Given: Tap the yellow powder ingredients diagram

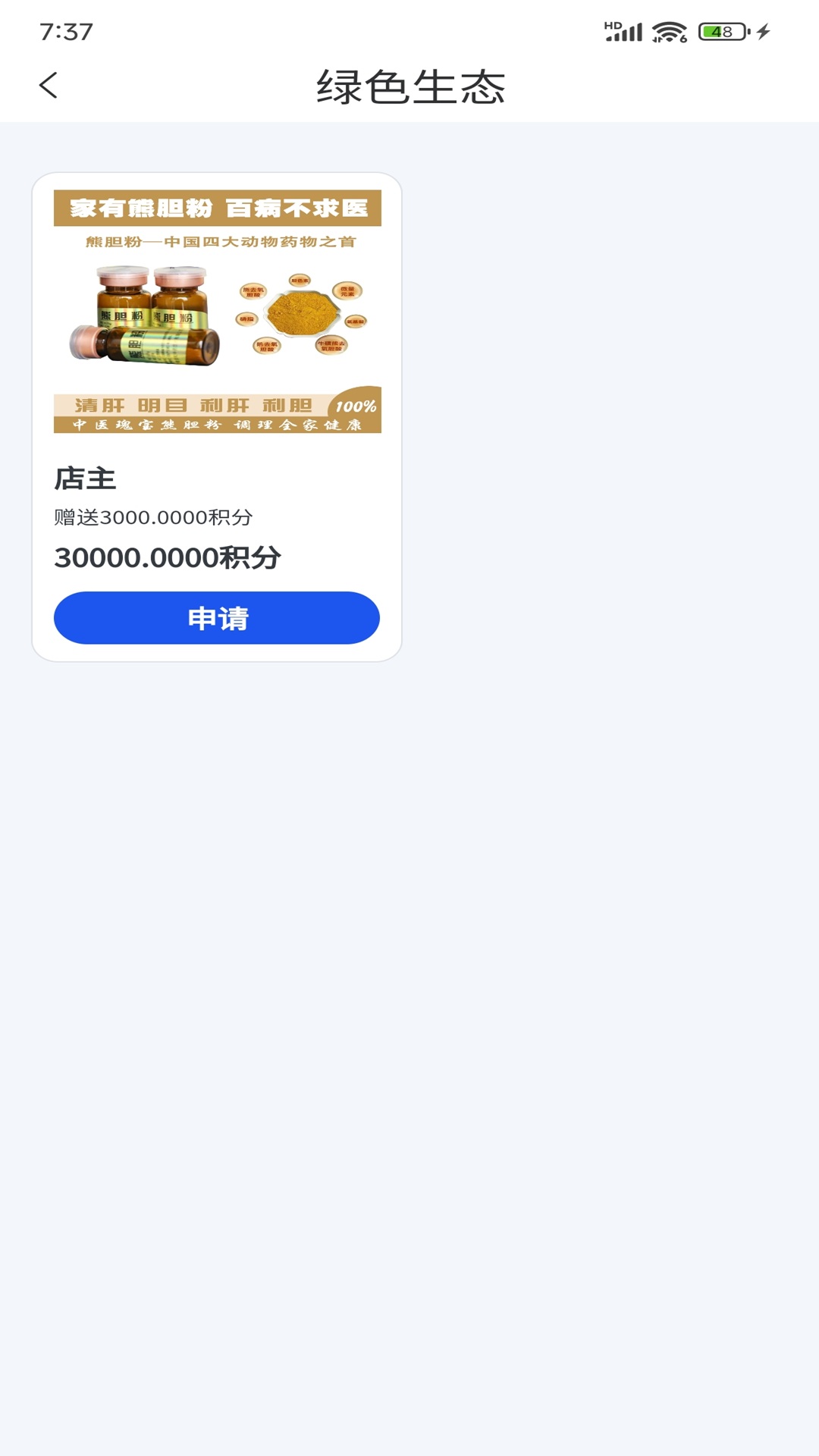Looking at the screenshot, I should tap(303, 315).
